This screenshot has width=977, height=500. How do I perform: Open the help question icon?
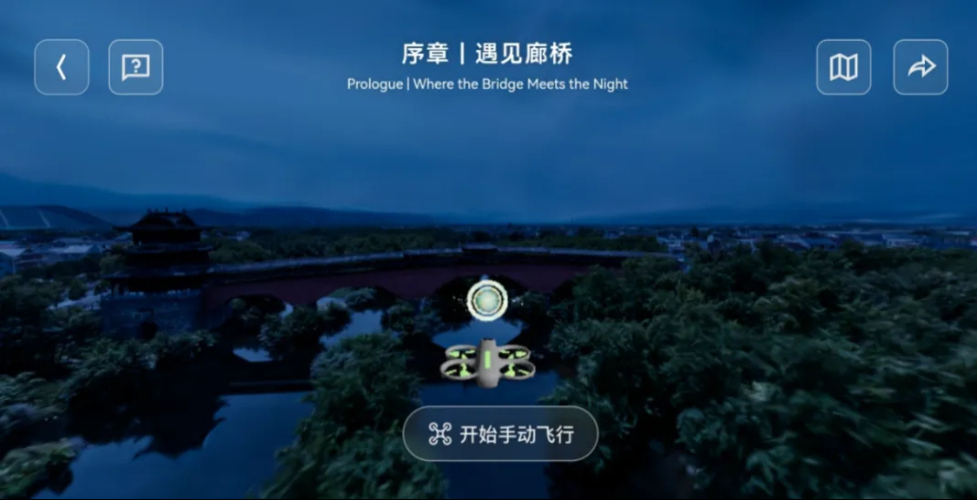click(136, 67)
